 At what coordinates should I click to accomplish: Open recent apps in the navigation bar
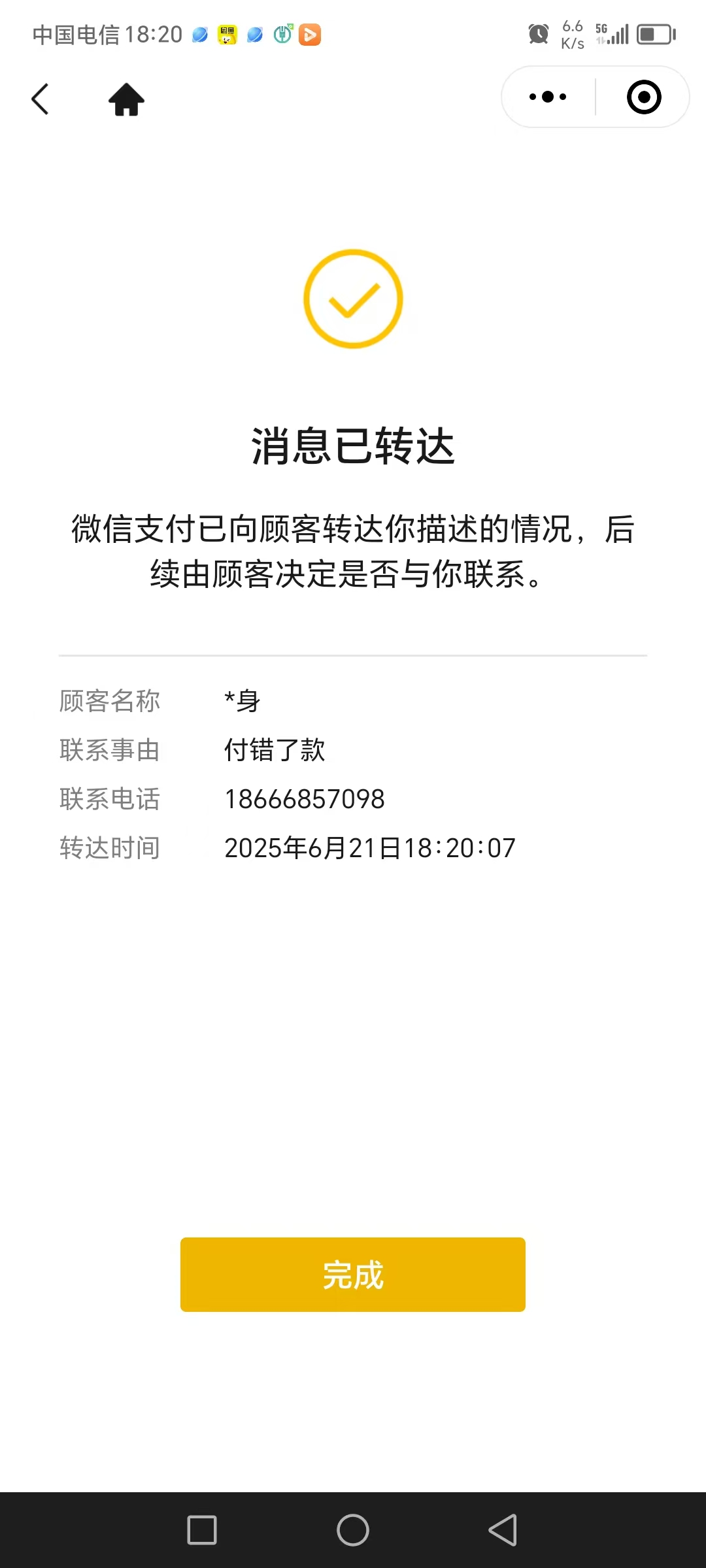pyautogui.click(x=202, y=1530)
